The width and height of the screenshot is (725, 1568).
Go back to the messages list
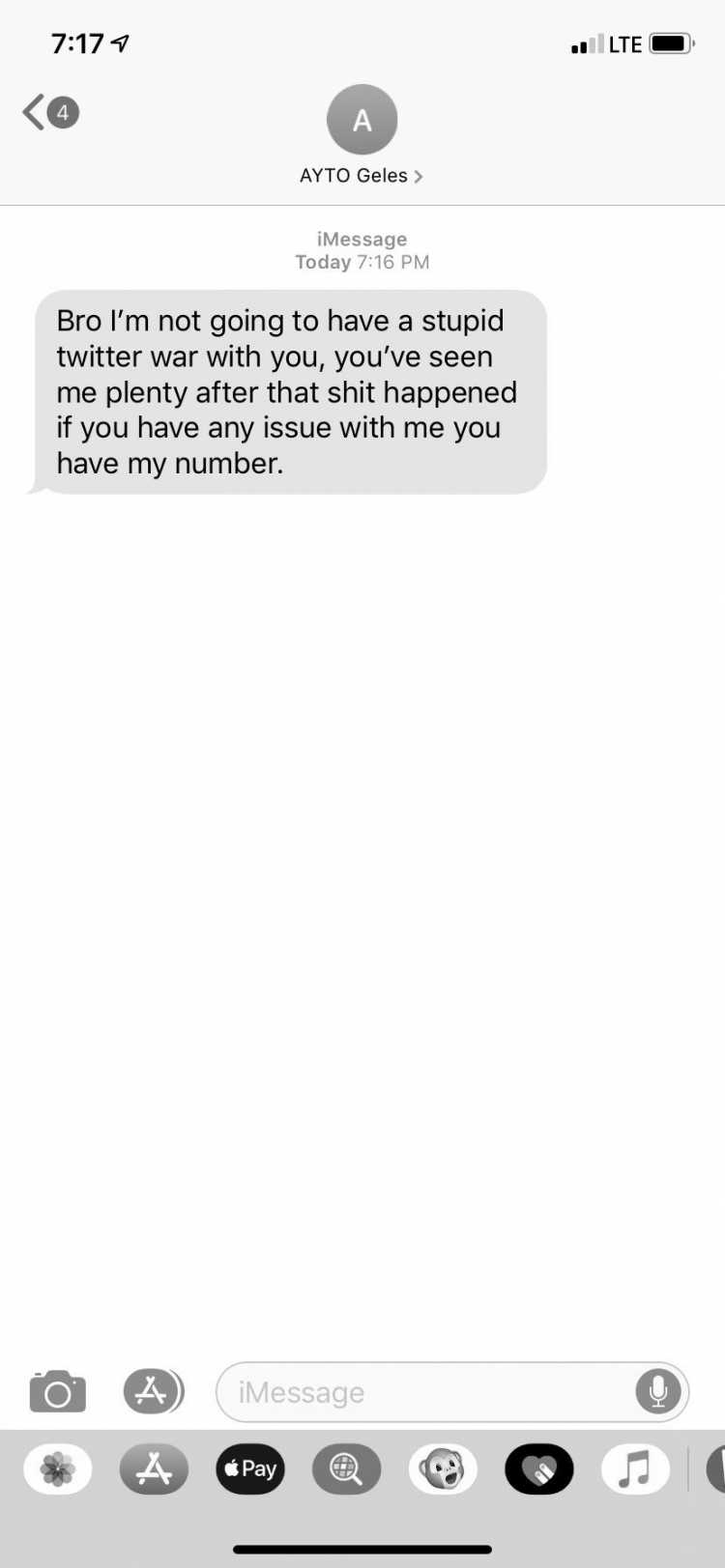pos(50,113)
